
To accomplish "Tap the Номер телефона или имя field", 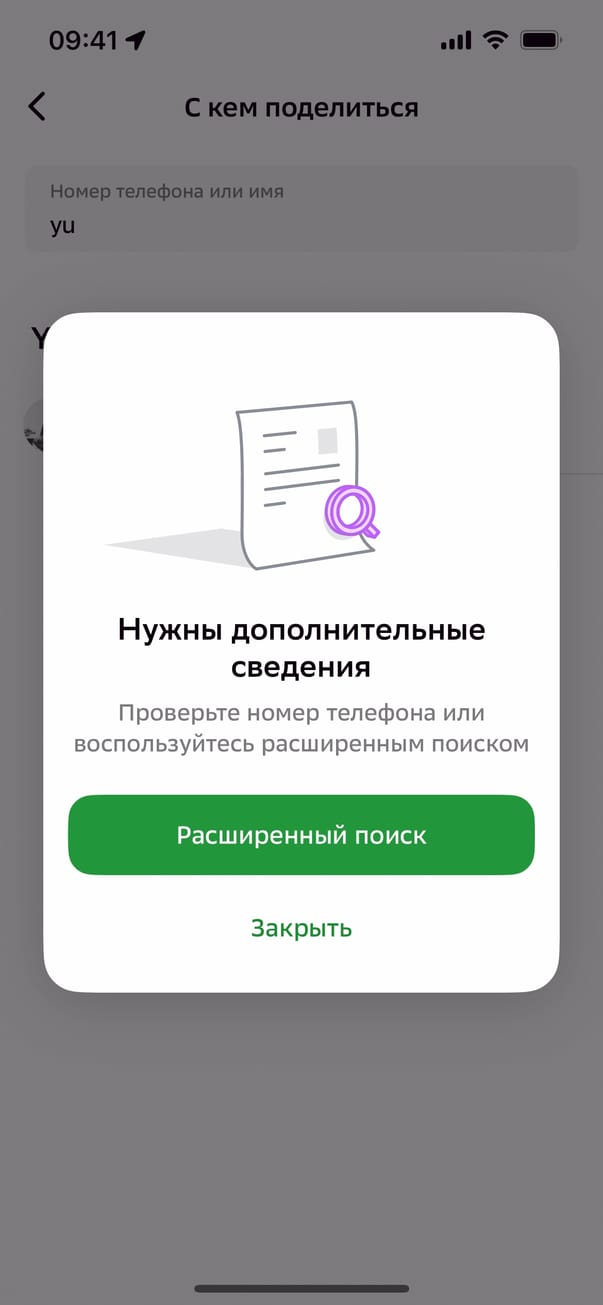I will pos(301,209).
